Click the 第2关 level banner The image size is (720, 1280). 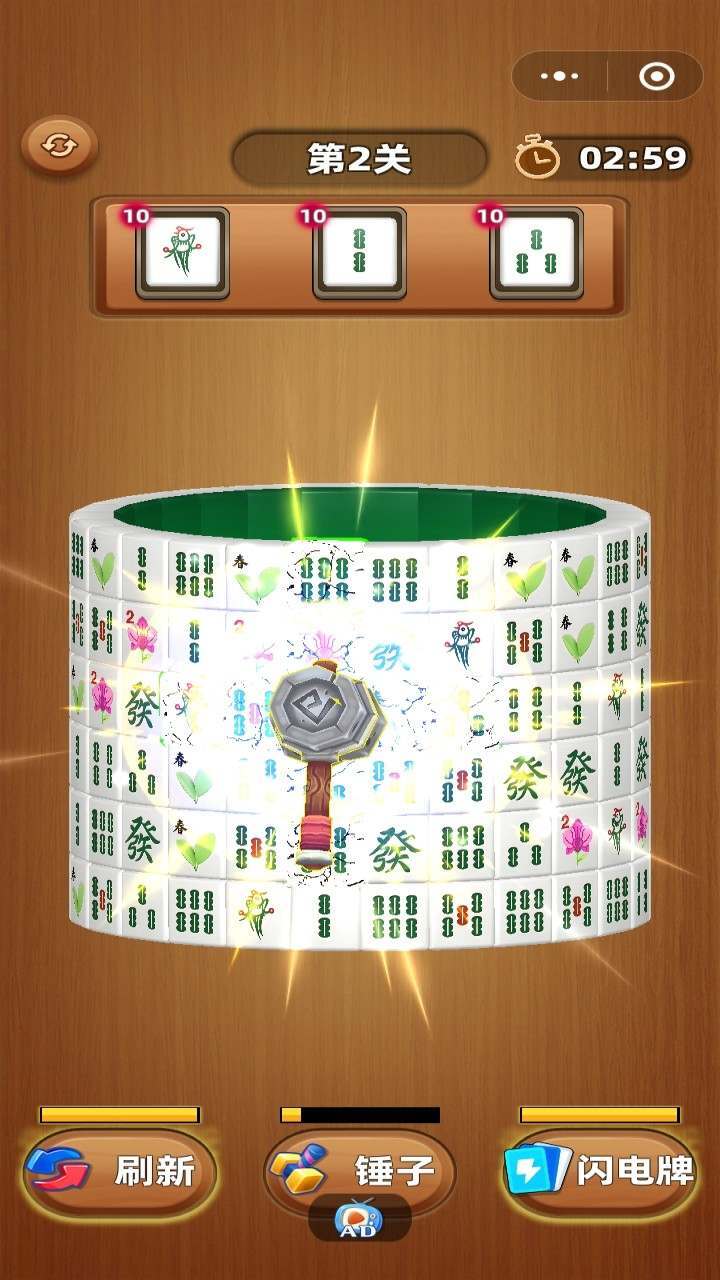point(360,155)
